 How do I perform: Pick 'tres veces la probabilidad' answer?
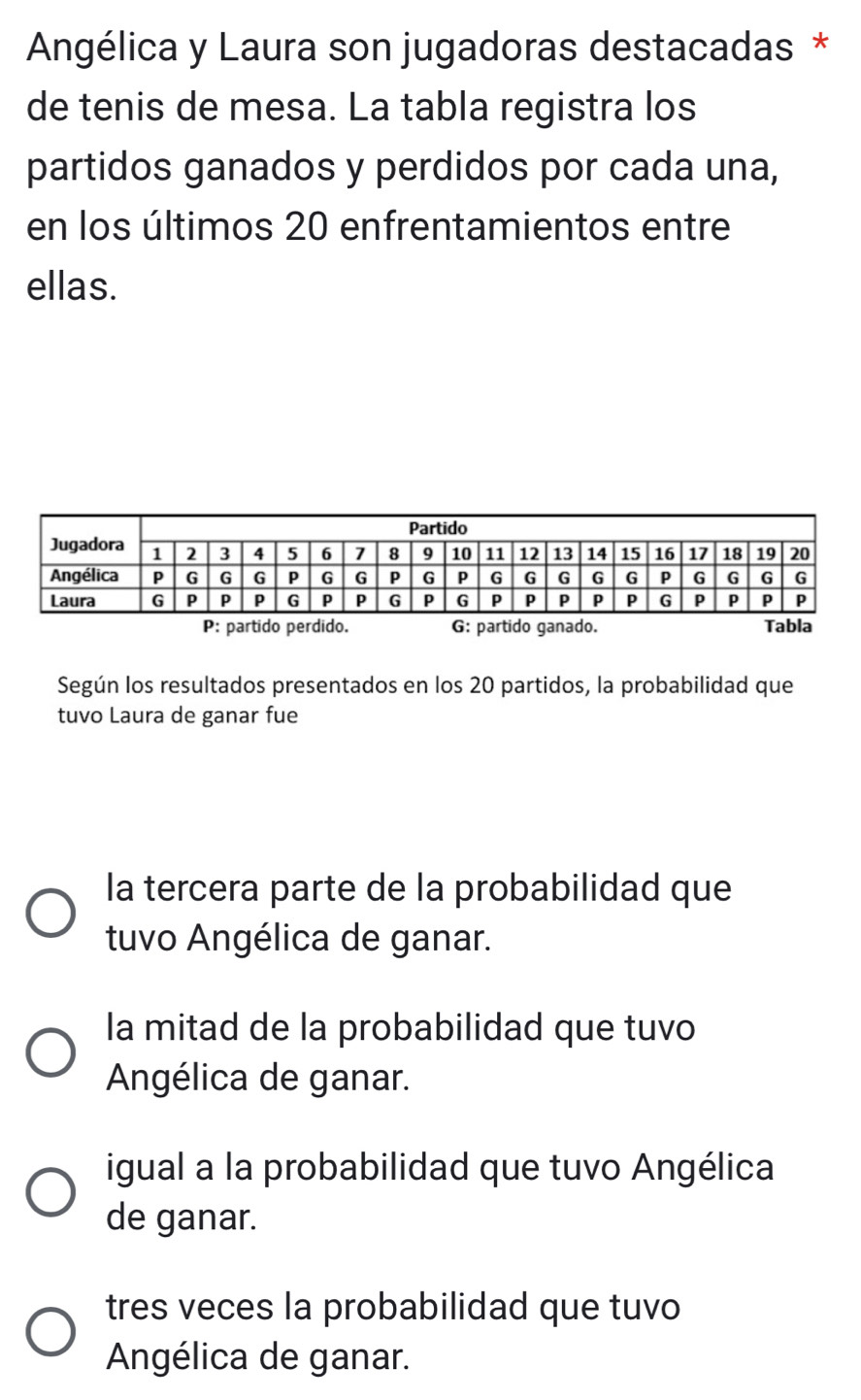[x=50, y=1331]
